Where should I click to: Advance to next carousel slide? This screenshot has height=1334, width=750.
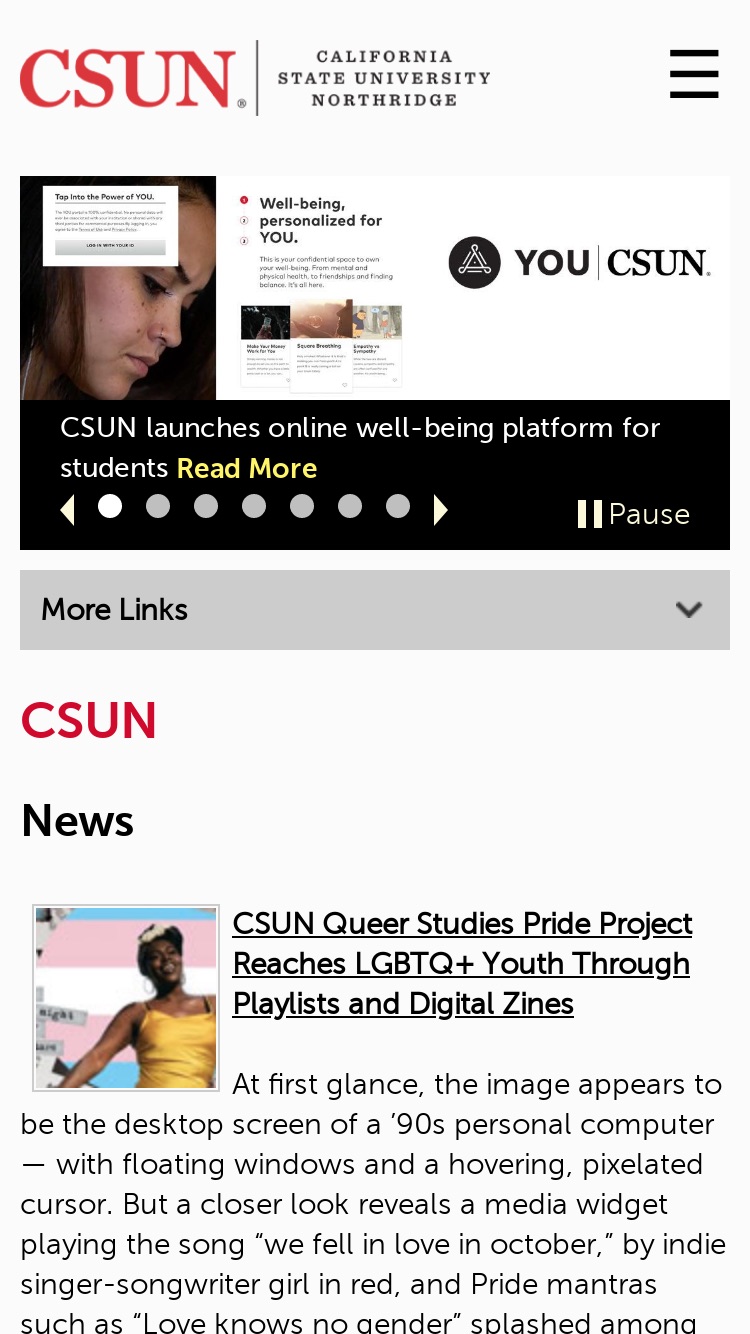[x=440, y=510]
